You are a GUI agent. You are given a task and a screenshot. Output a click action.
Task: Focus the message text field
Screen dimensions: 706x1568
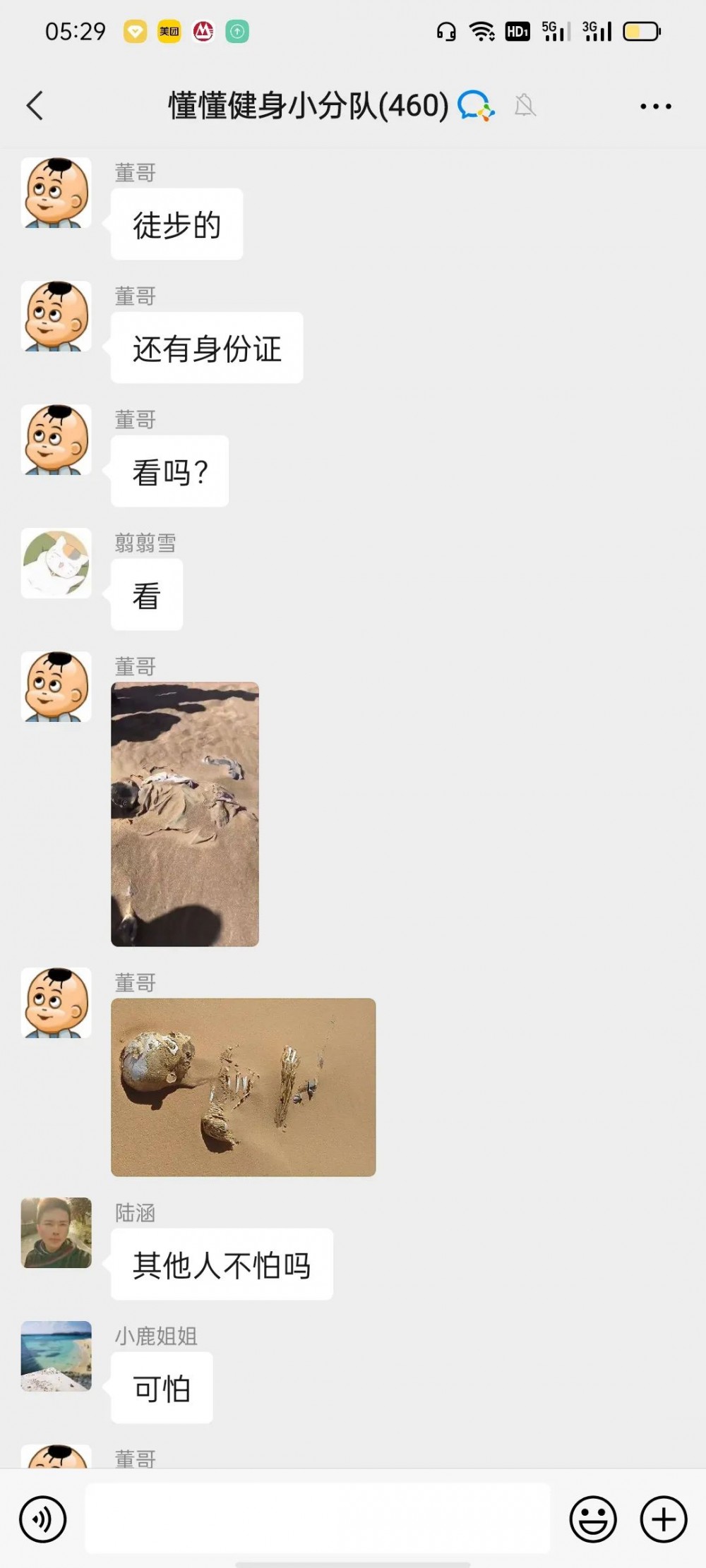click(x=318, y=1519)
